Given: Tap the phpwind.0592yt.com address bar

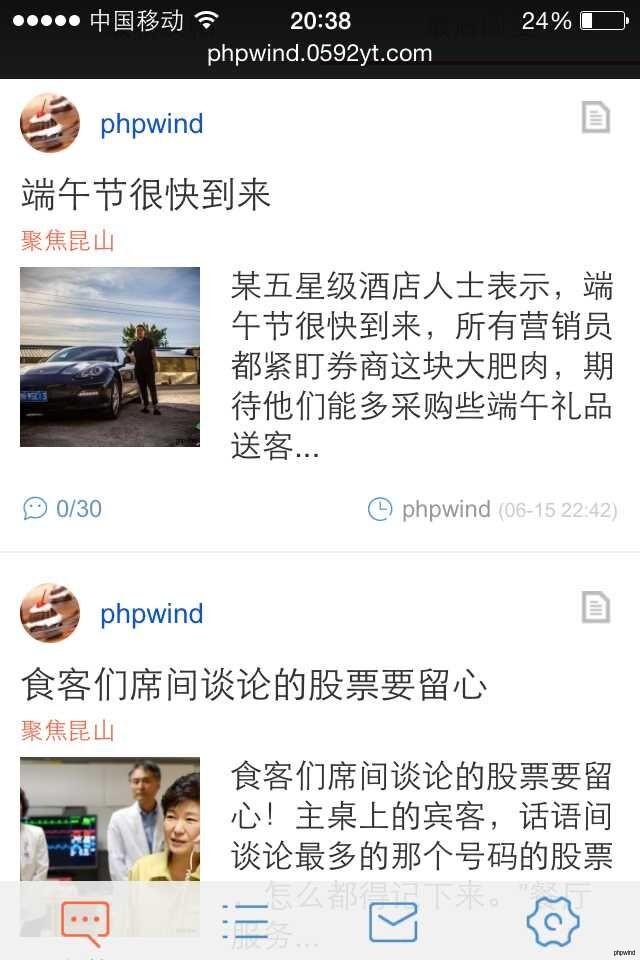Looking at the screenshot, I should (x=320, y=54).
